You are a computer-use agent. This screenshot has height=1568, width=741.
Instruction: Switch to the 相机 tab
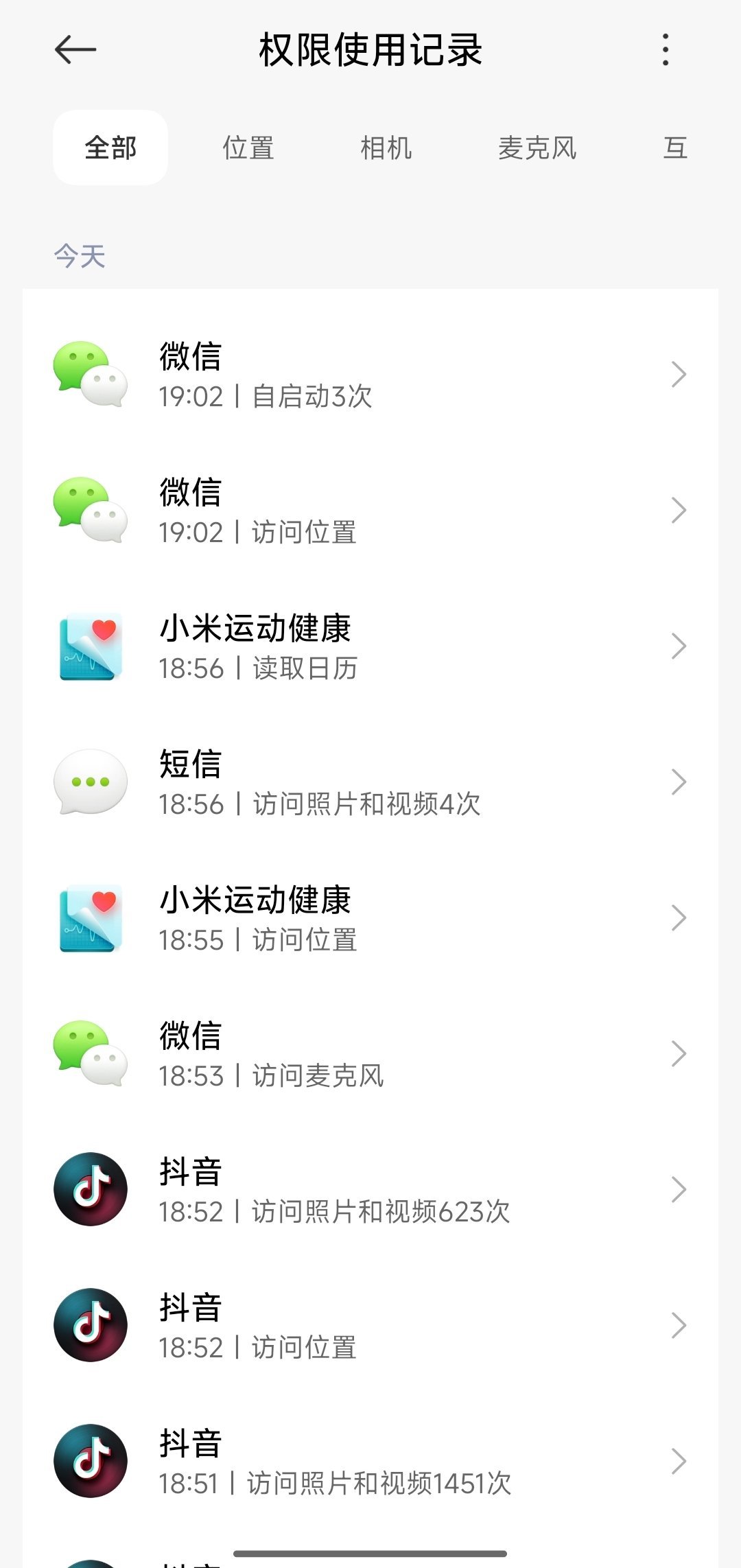pyautogui.click(x=386, y=148)
